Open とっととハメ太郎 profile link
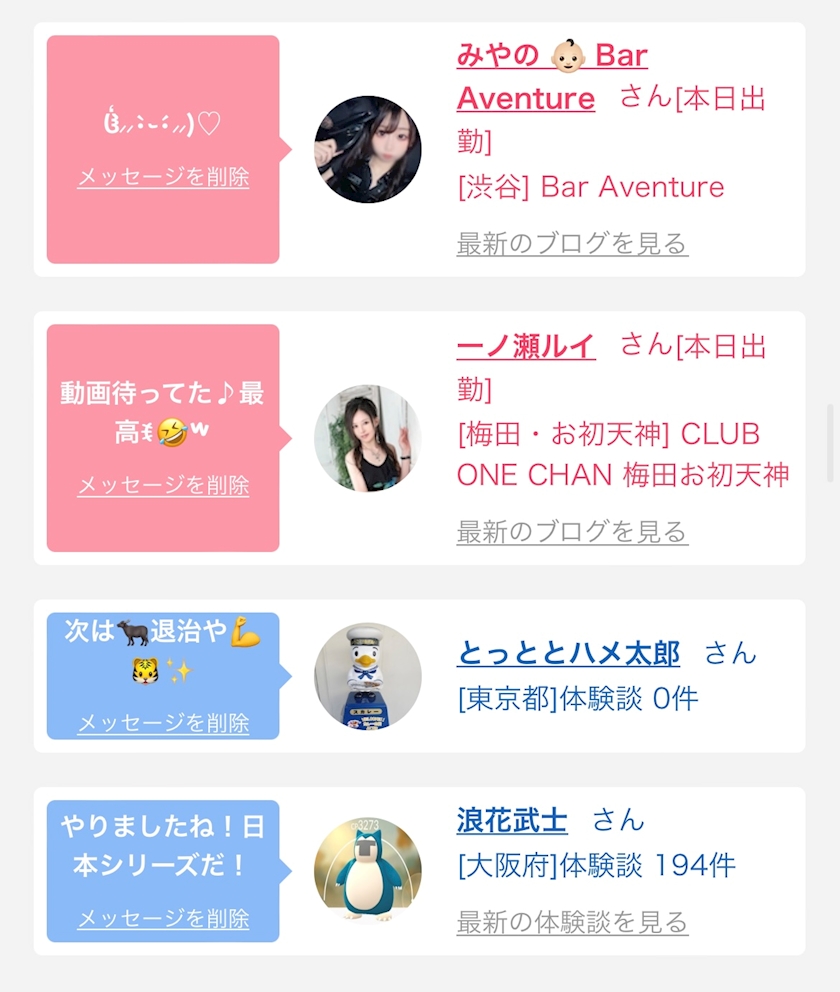Viewport: 840px width, 992px height. (x=568, y=653)
